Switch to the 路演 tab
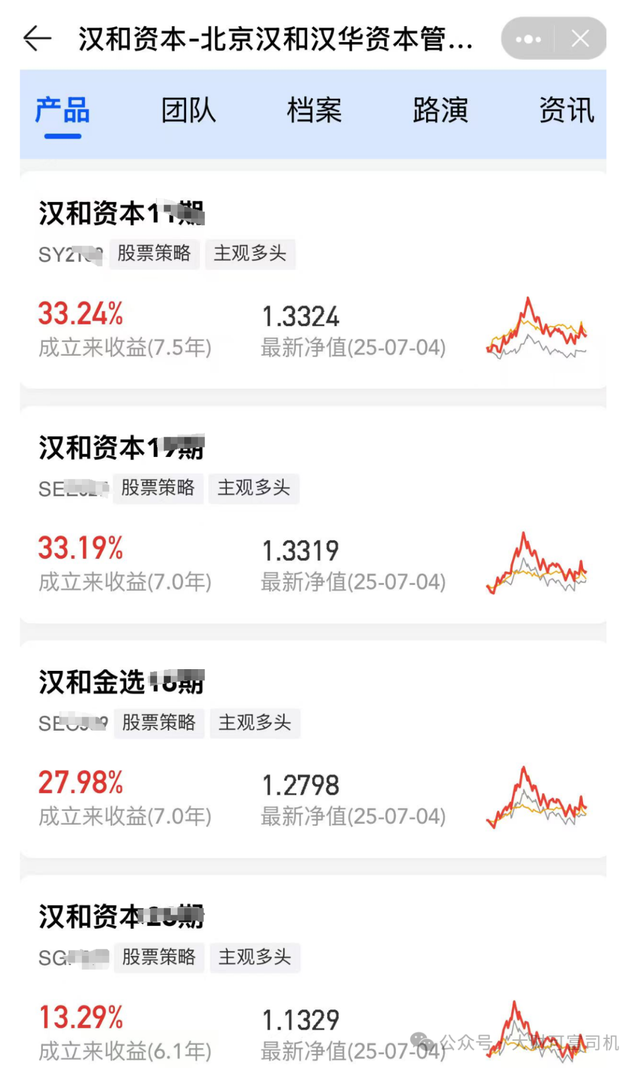The width and height of the screenshot is (640, 1068). 440,110
